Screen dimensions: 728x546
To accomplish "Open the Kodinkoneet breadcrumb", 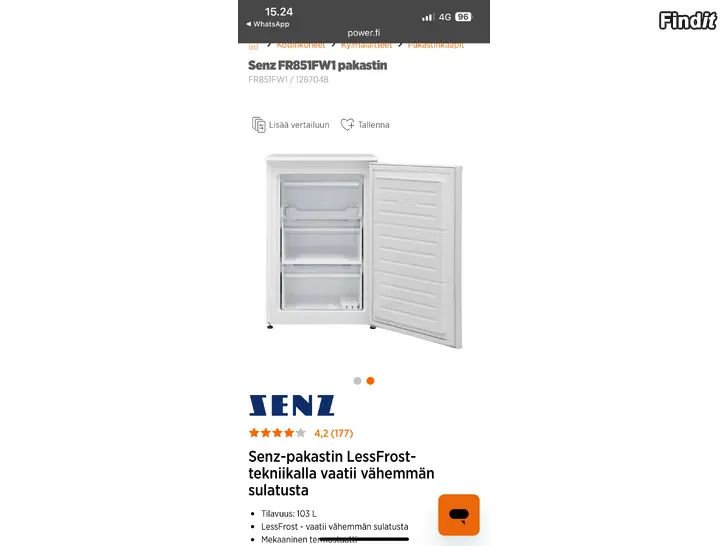I will click(x=300, y=45).
